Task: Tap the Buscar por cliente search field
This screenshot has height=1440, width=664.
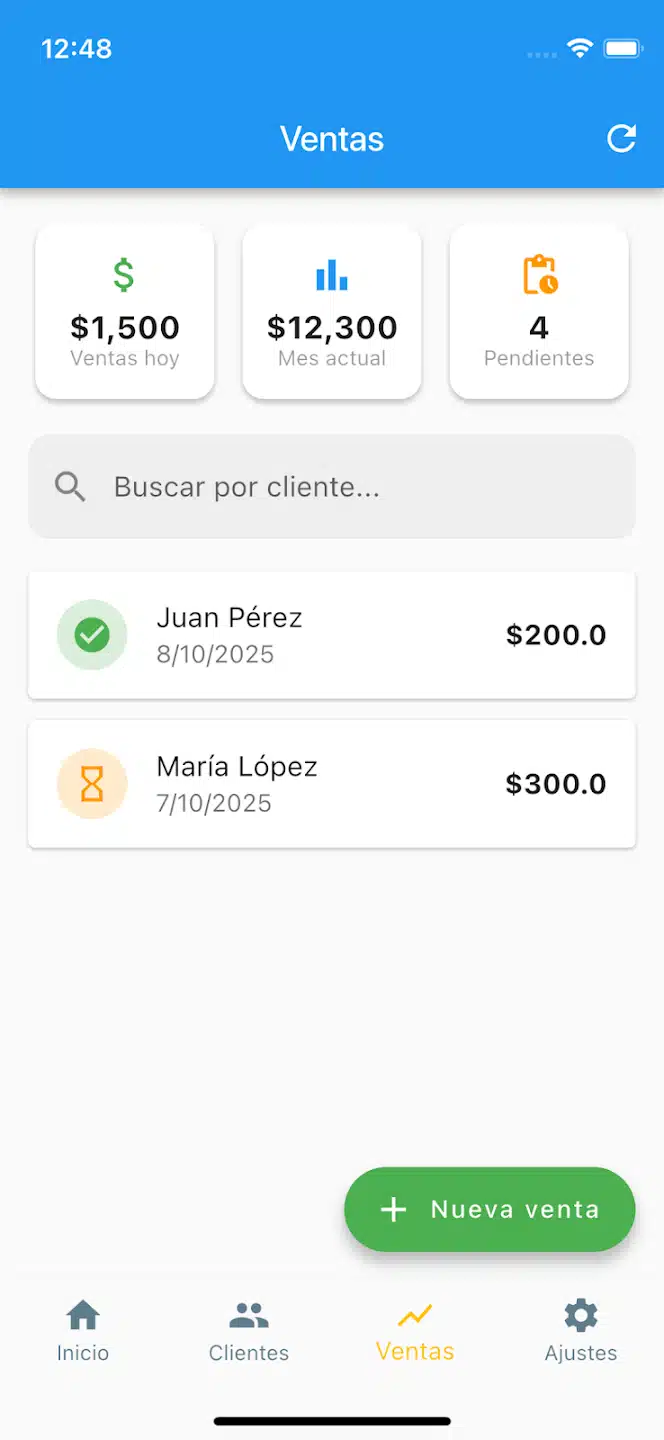Action: coord(332,487)
